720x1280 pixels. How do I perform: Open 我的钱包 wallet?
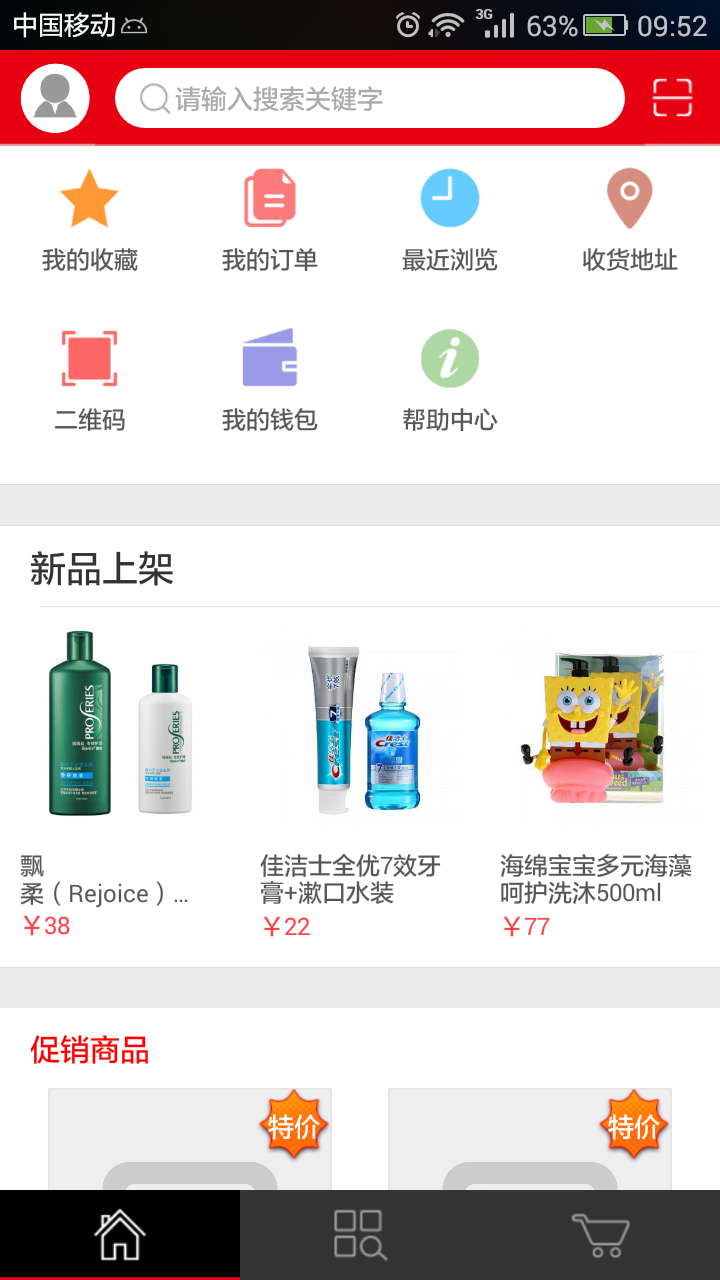click(x=270, y=380)
